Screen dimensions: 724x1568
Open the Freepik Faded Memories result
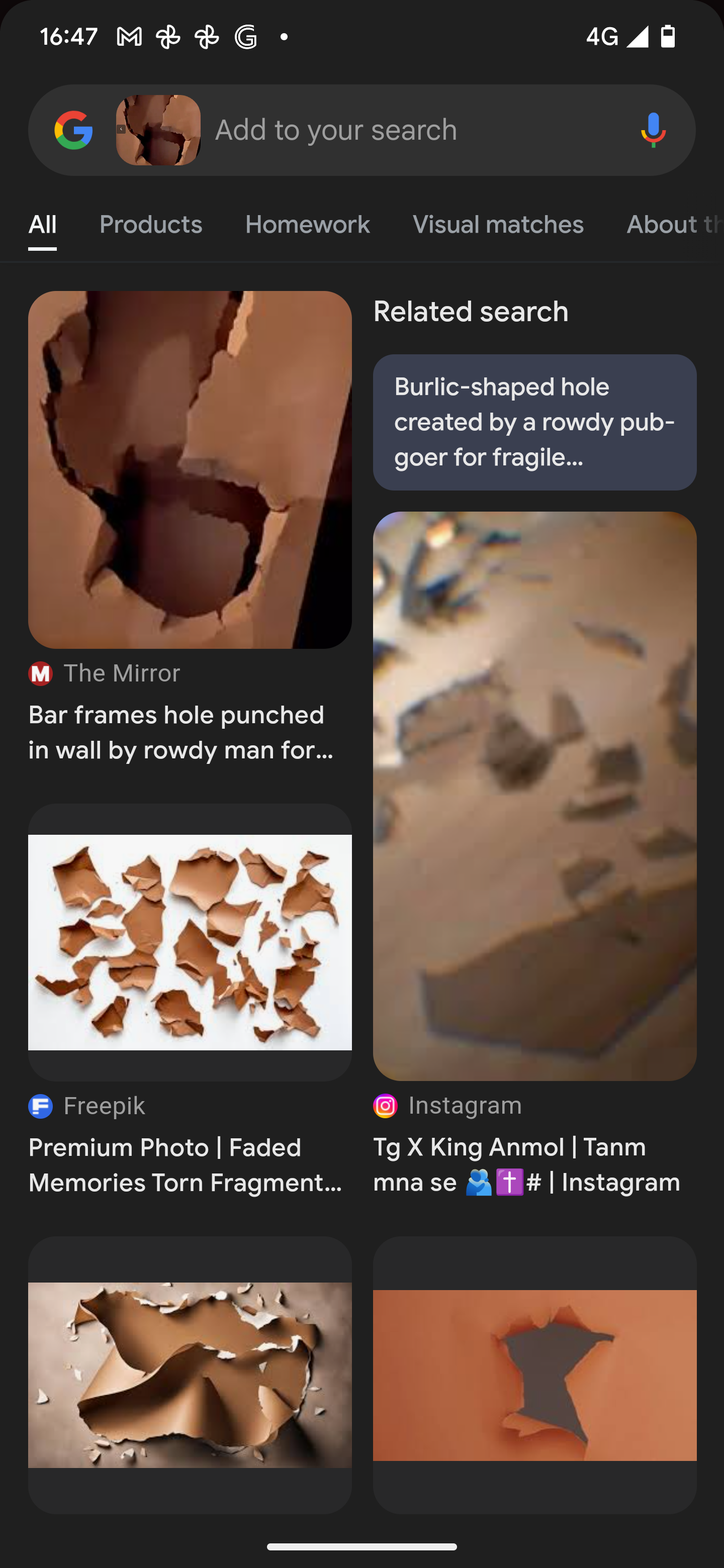190,942
